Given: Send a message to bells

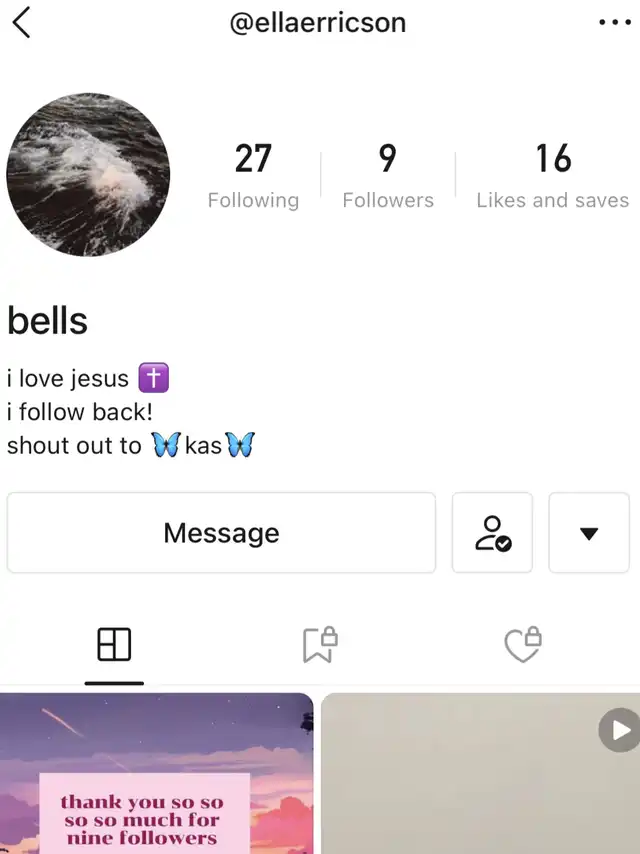Looking at the screenshot, I should click(x=221, y=533).
